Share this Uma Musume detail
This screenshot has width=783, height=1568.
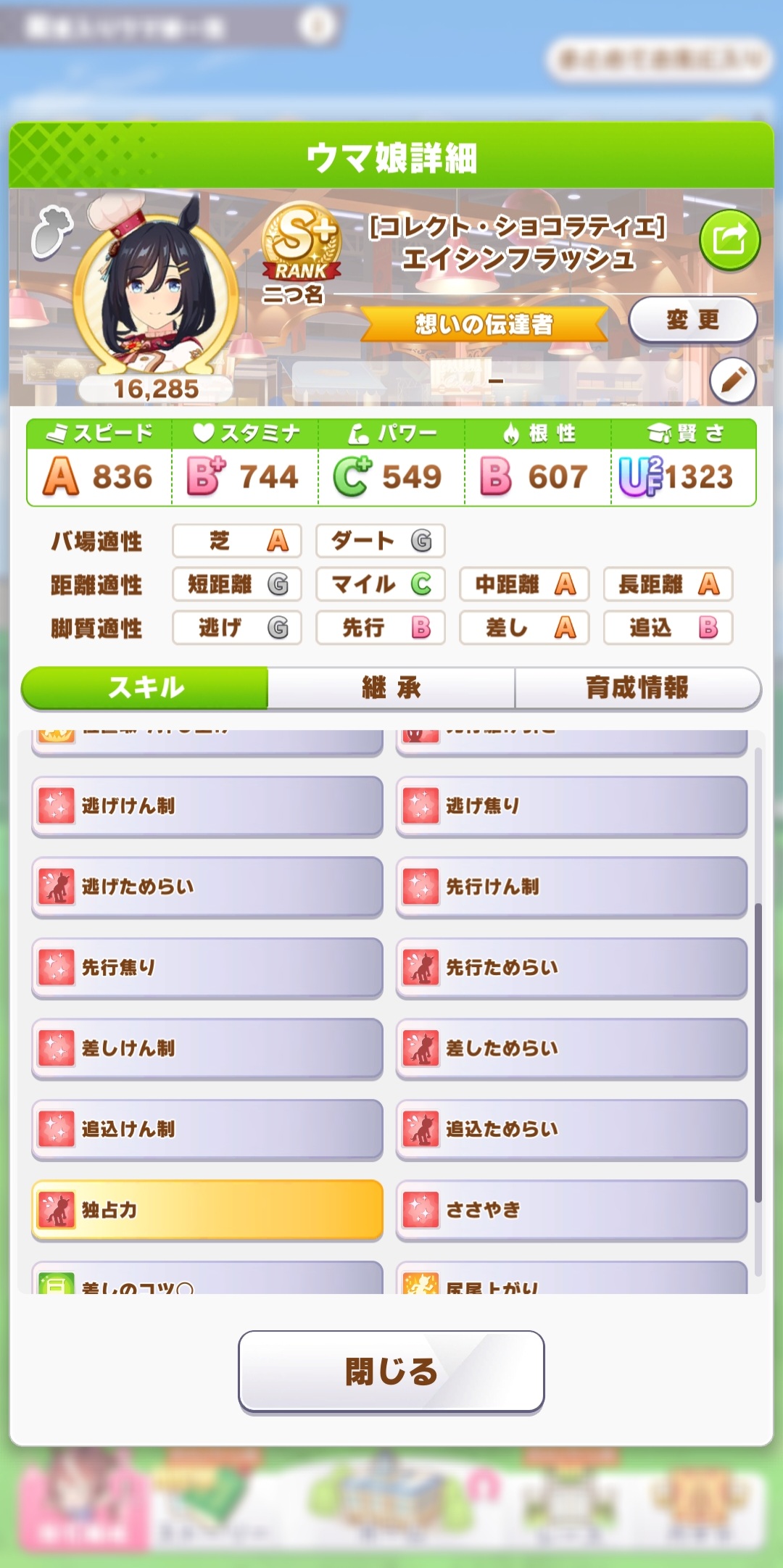coord(729,241)
